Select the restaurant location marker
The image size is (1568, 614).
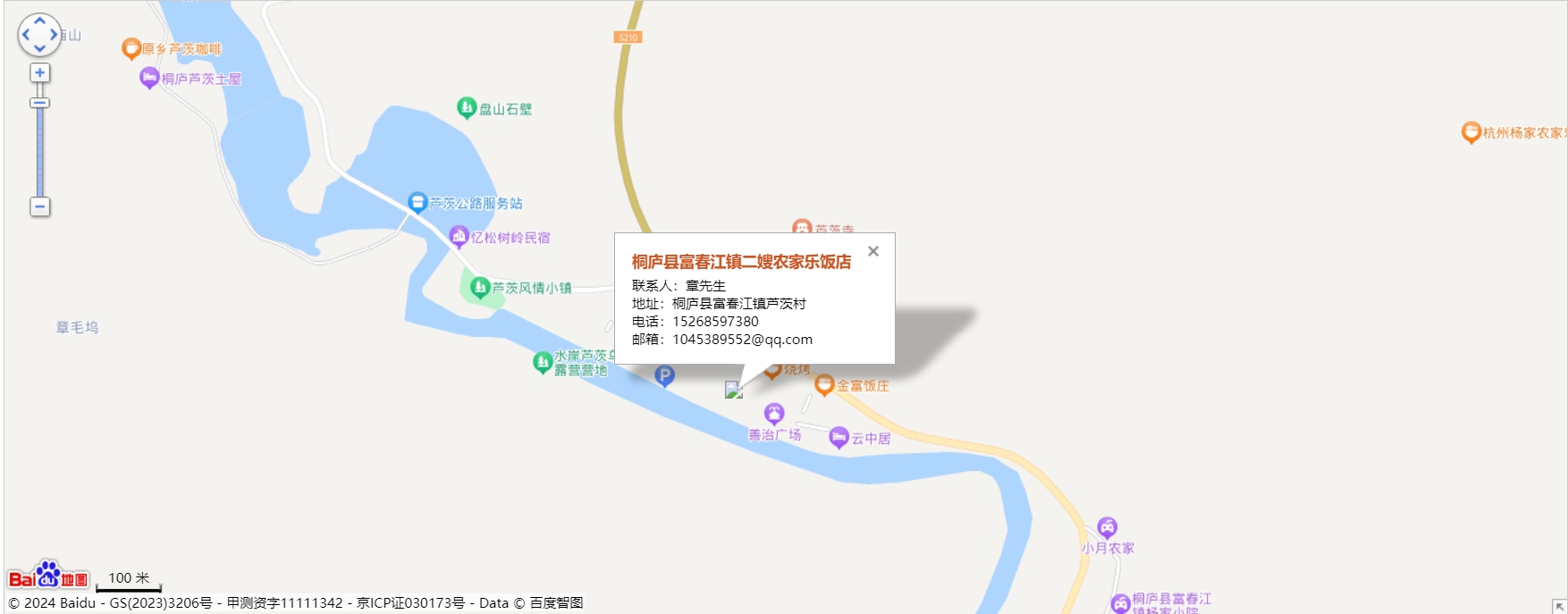[x=733, y=390]
